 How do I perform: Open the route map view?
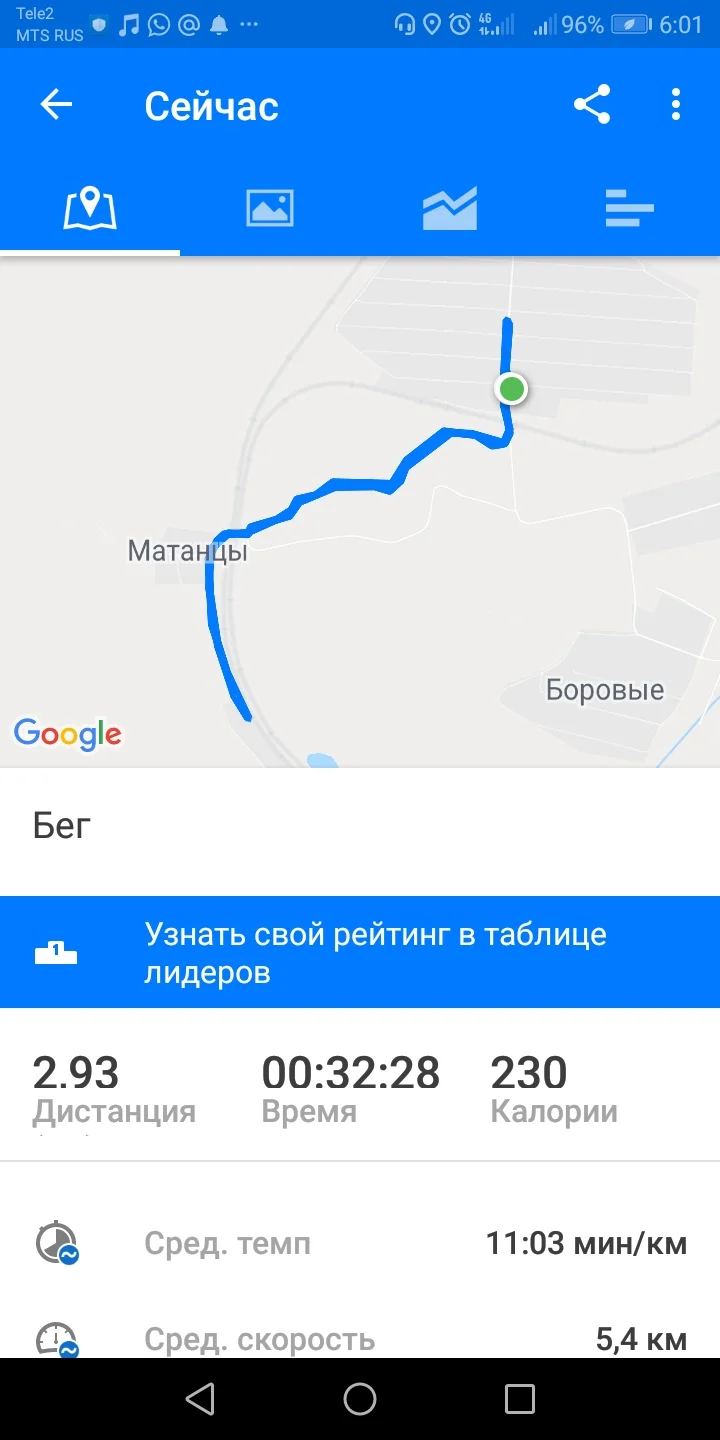point(360,512)
